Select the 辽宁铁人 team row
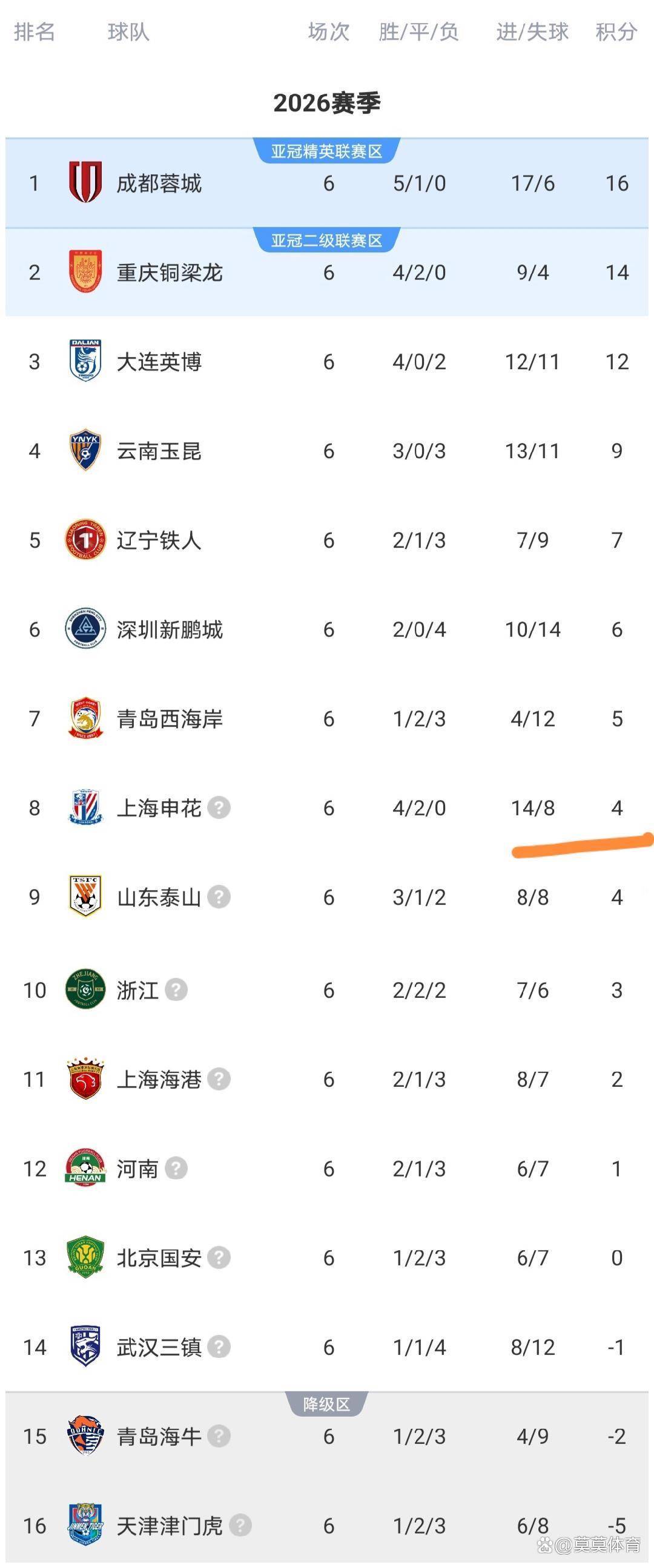The width and height of the screenshot is (654, 1568). point(159,540)
